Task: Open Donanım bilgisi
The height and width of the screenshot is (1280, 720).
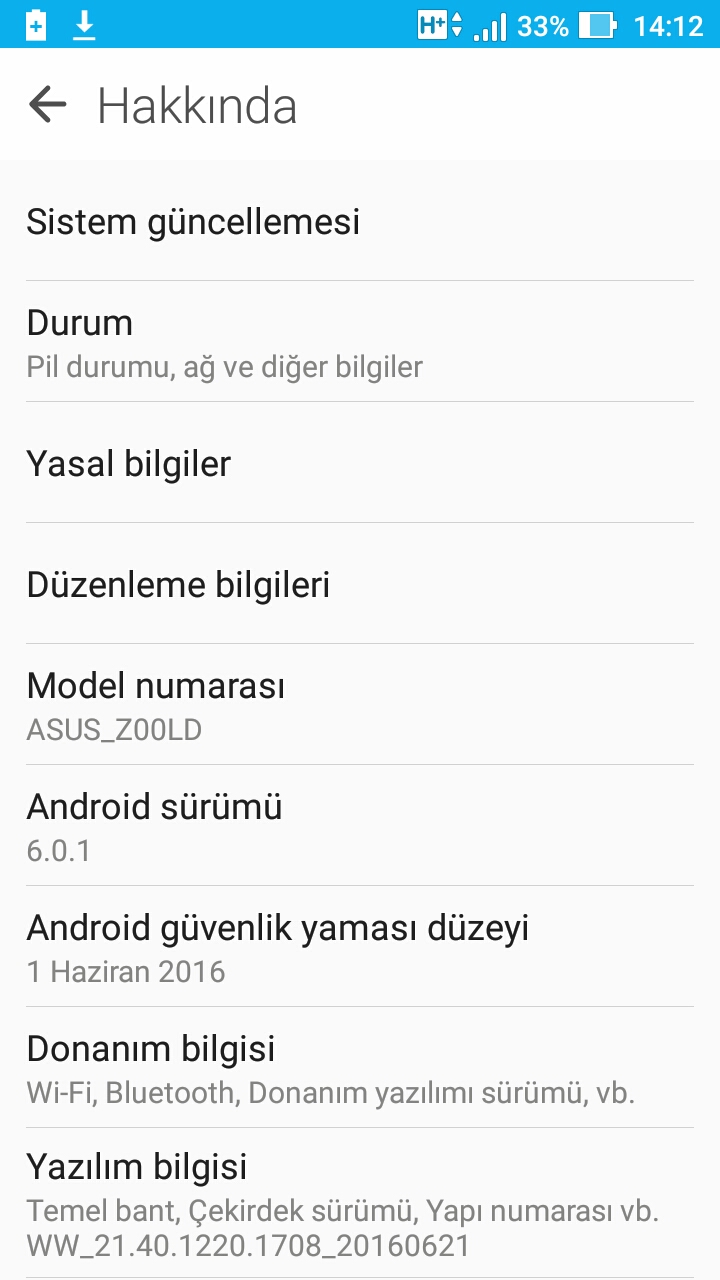Action: pyautogui.click(x=360, y=1069)
